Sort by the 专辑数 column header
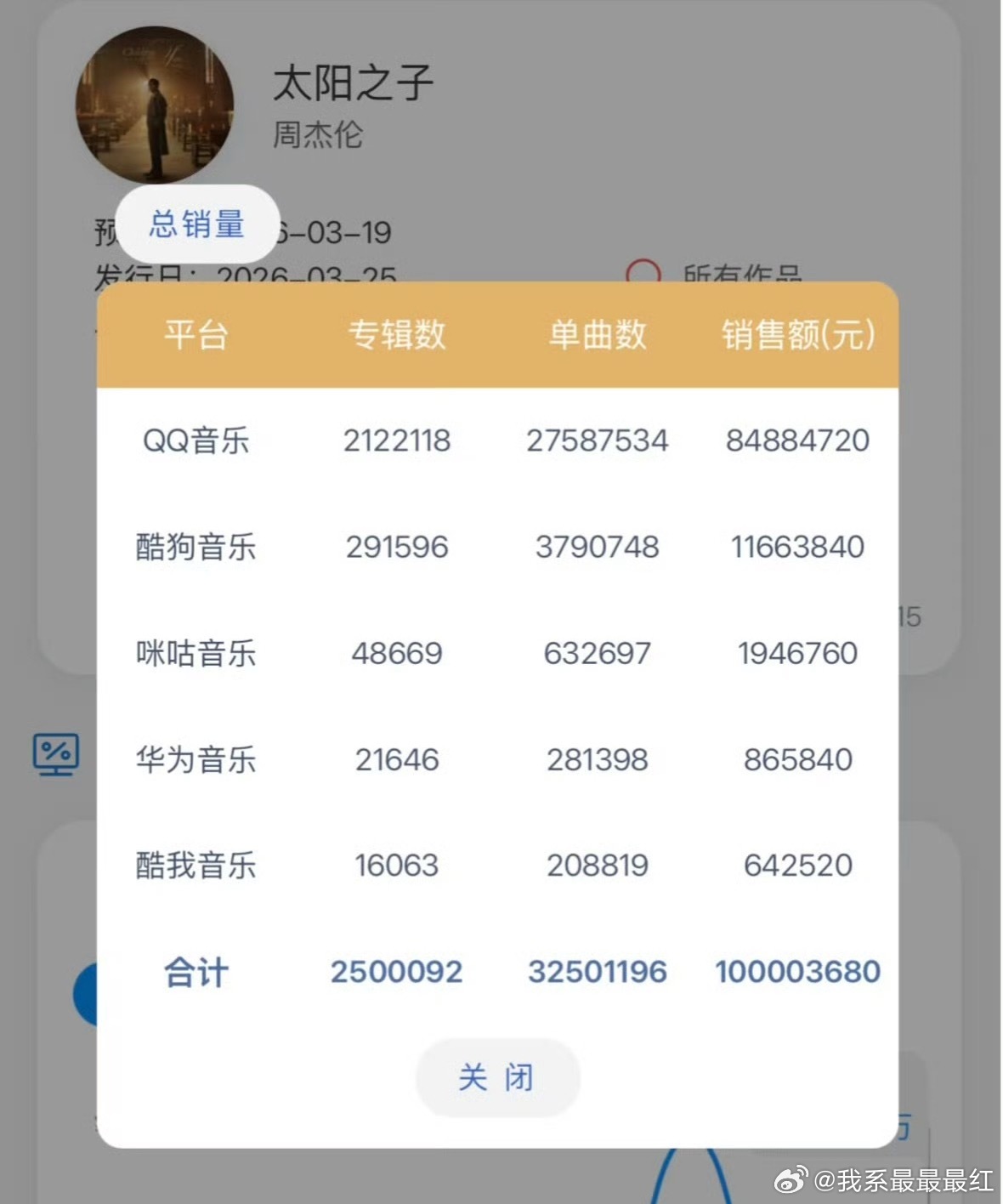 coord(397,335)
